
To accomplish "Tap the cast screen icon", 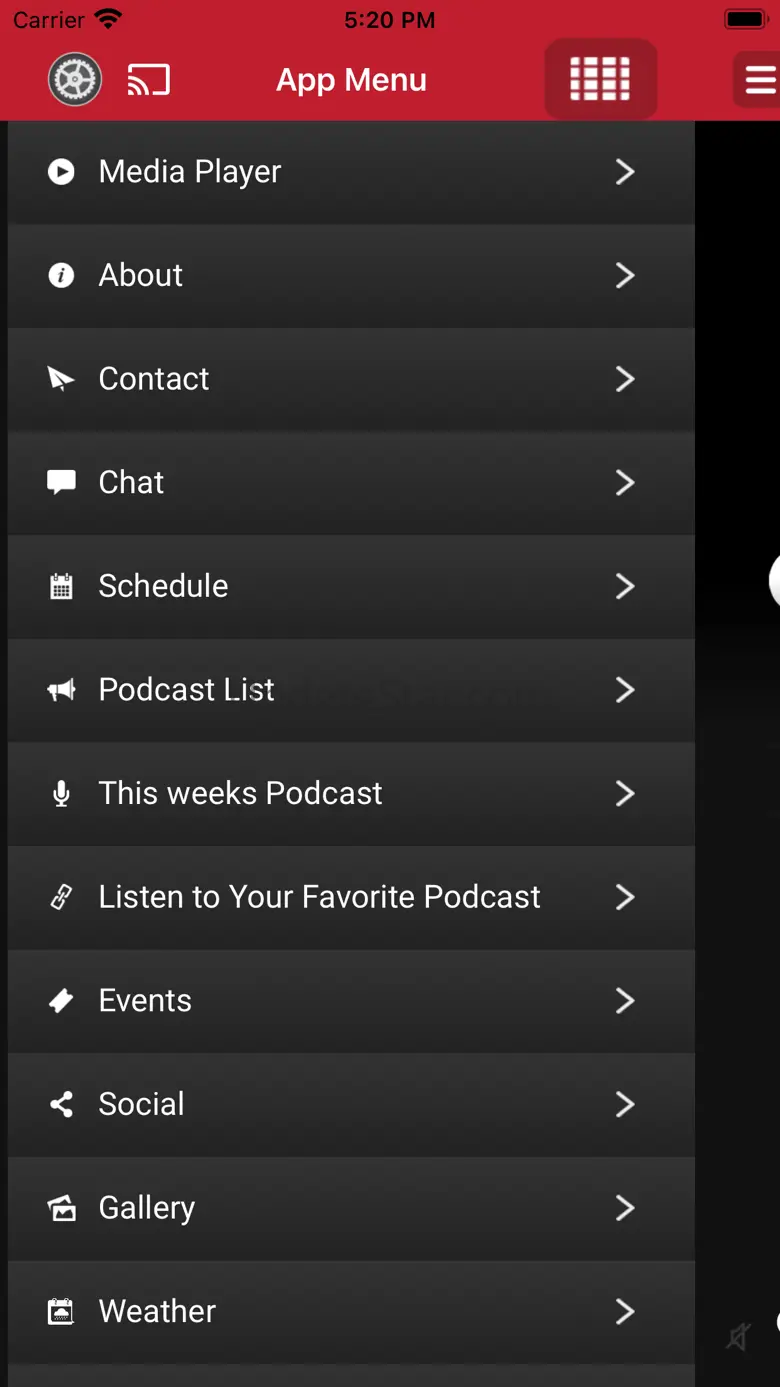I will [149, 80].
